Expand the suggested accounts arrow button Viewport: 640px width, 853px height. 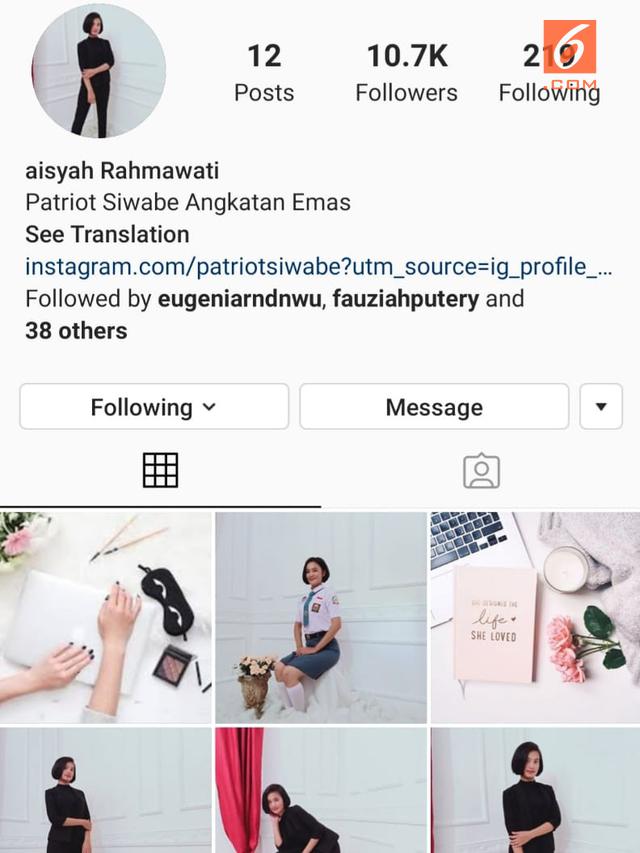(x=601, y=407)
